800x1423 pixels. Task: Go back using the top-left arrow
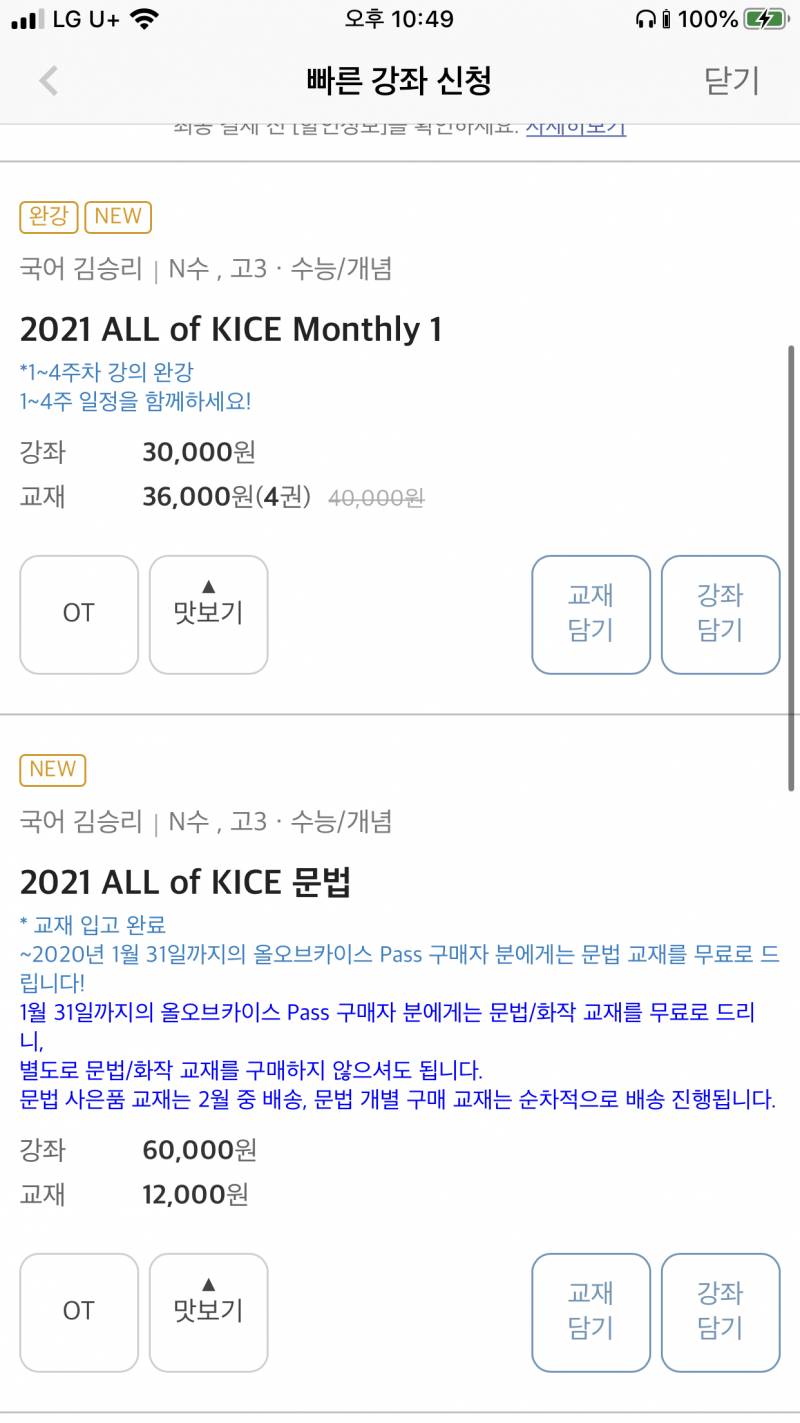point(48,81)
